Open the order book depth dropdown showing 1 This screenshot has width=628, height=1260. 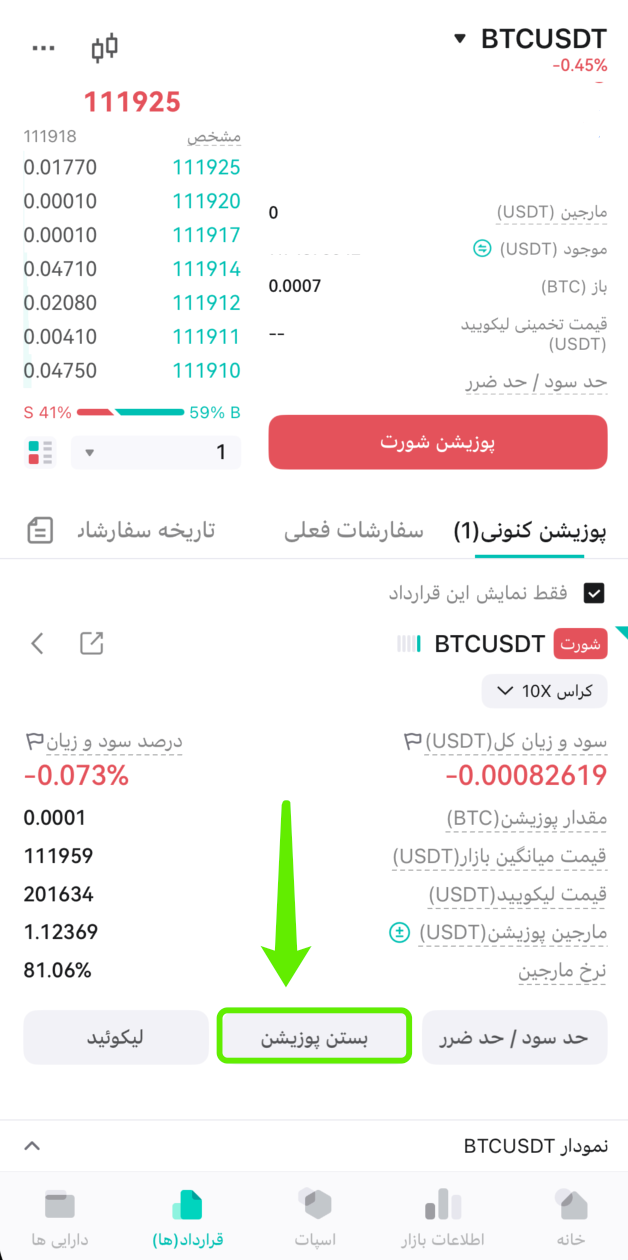point(155,453)
